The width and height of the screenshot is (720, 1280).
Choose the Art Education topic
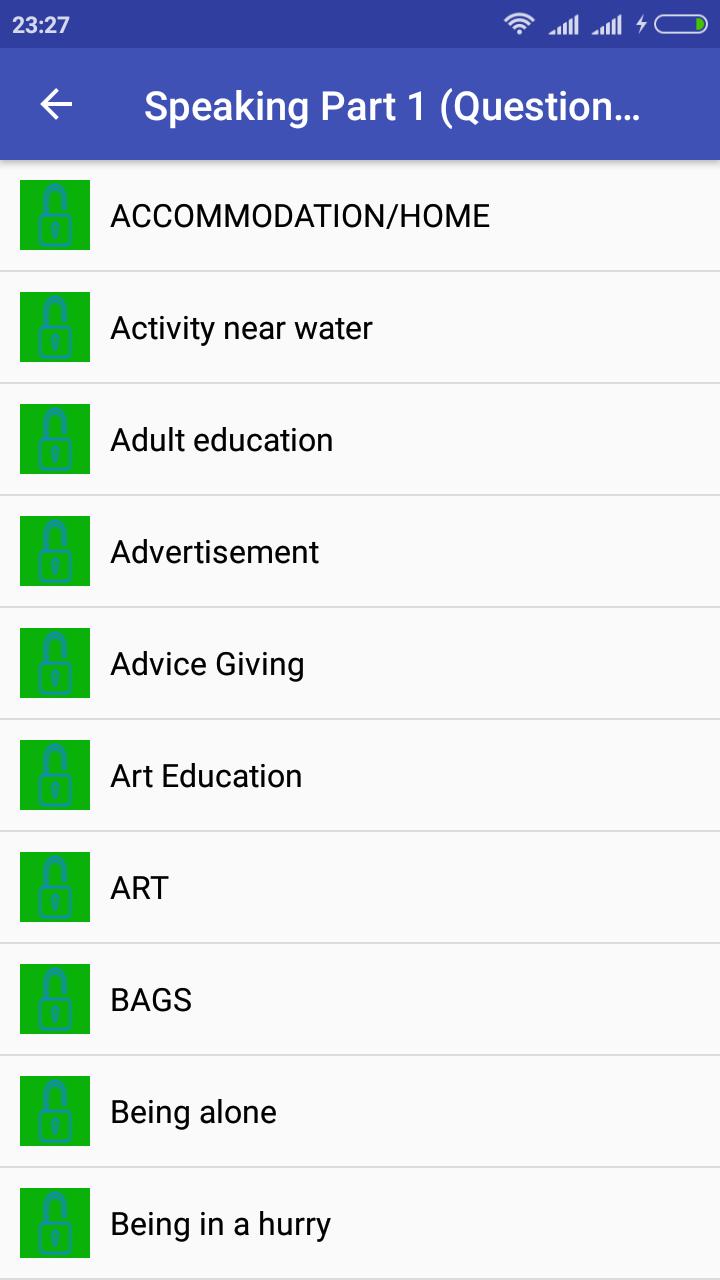click(360, 775)
